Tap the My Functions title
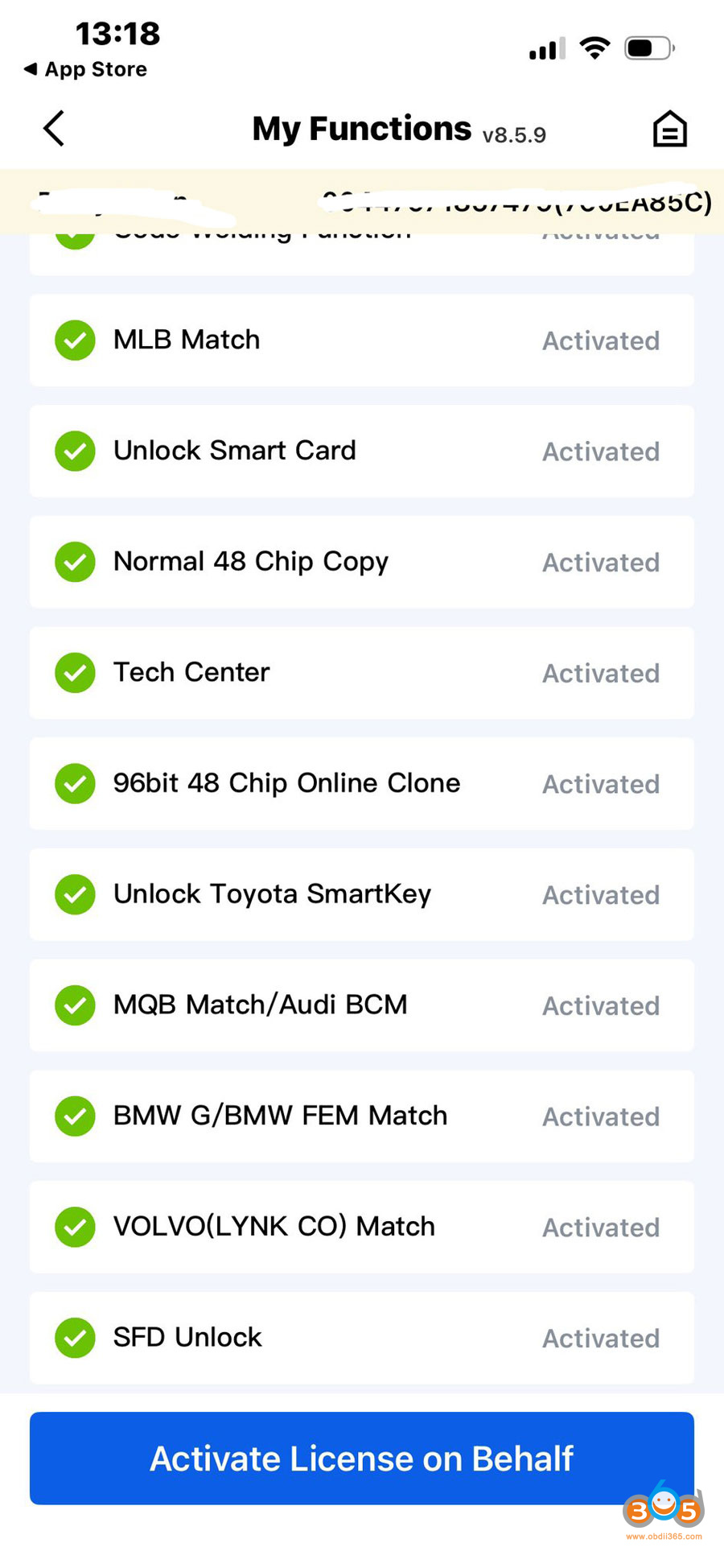The image size is (724, 1568). click(x=361, y=128)
